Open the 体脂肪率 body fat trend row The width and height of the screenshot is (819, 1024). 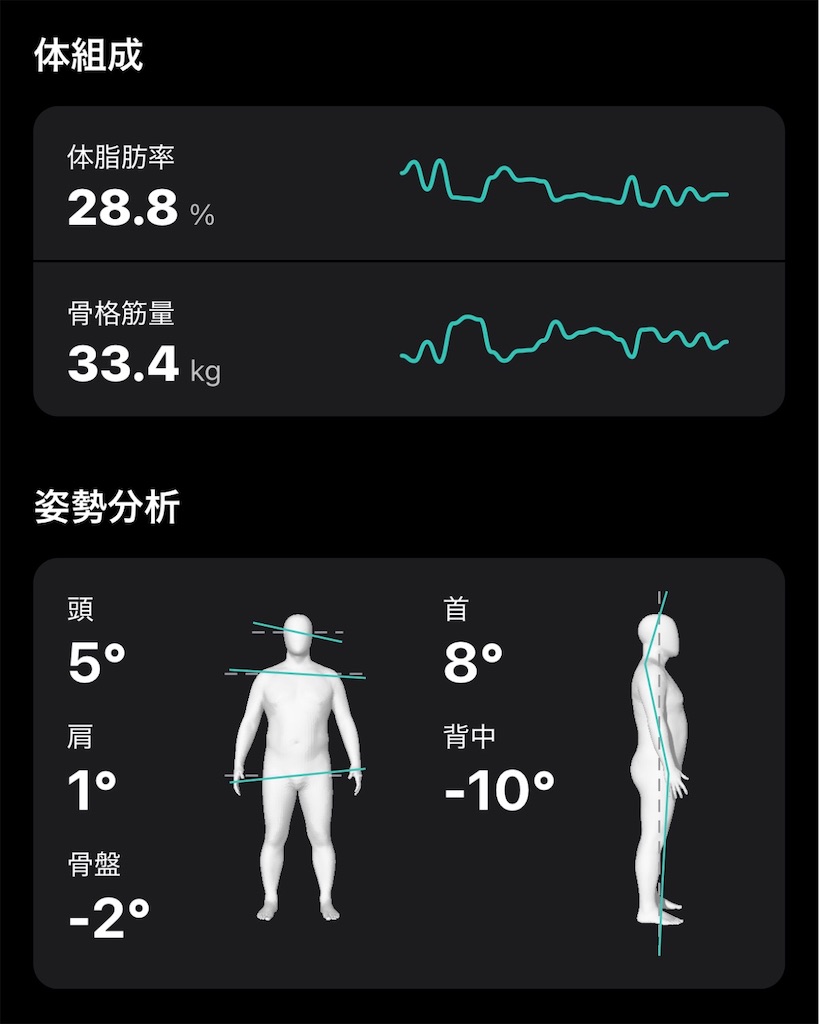coord(408,184)
